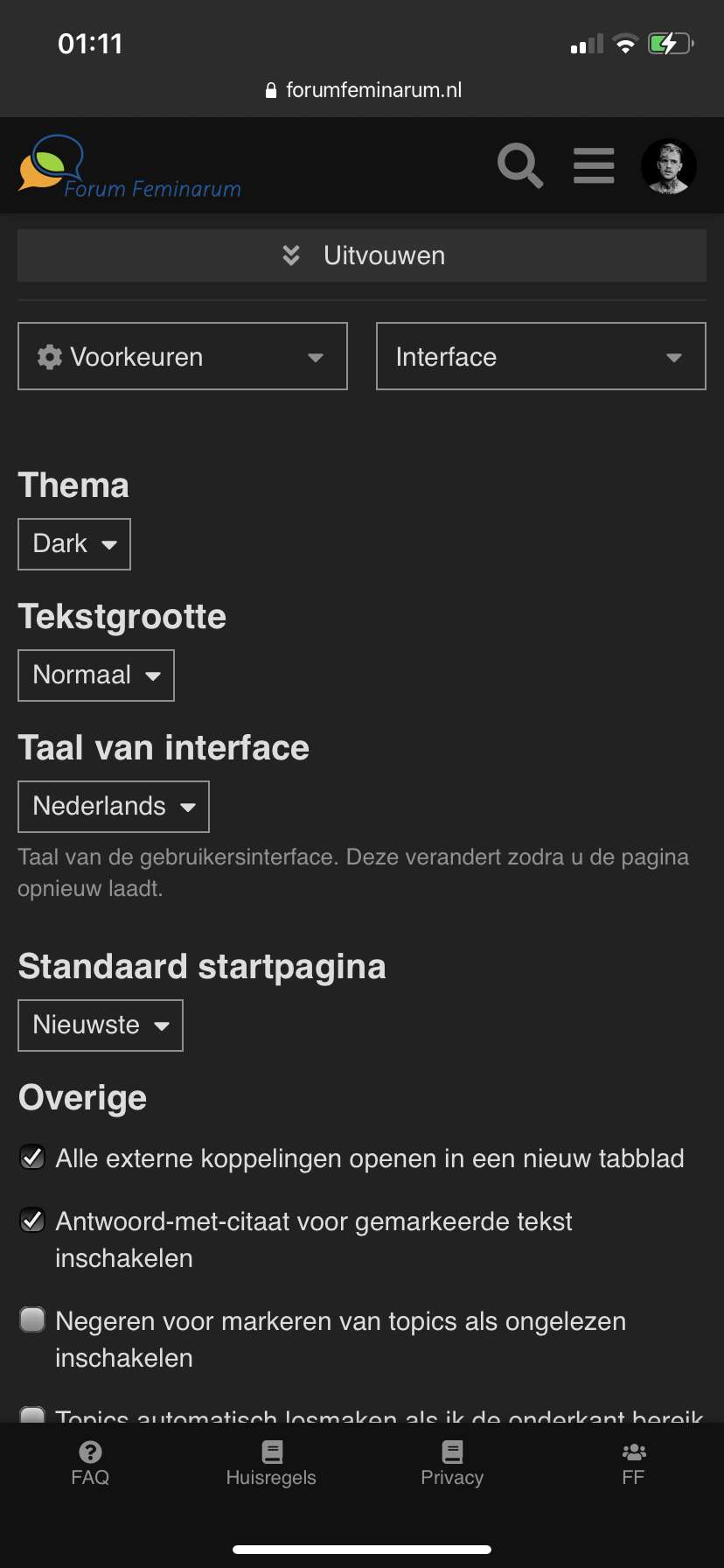
Task: Open the FF footer item
Action: (633, 1464)
